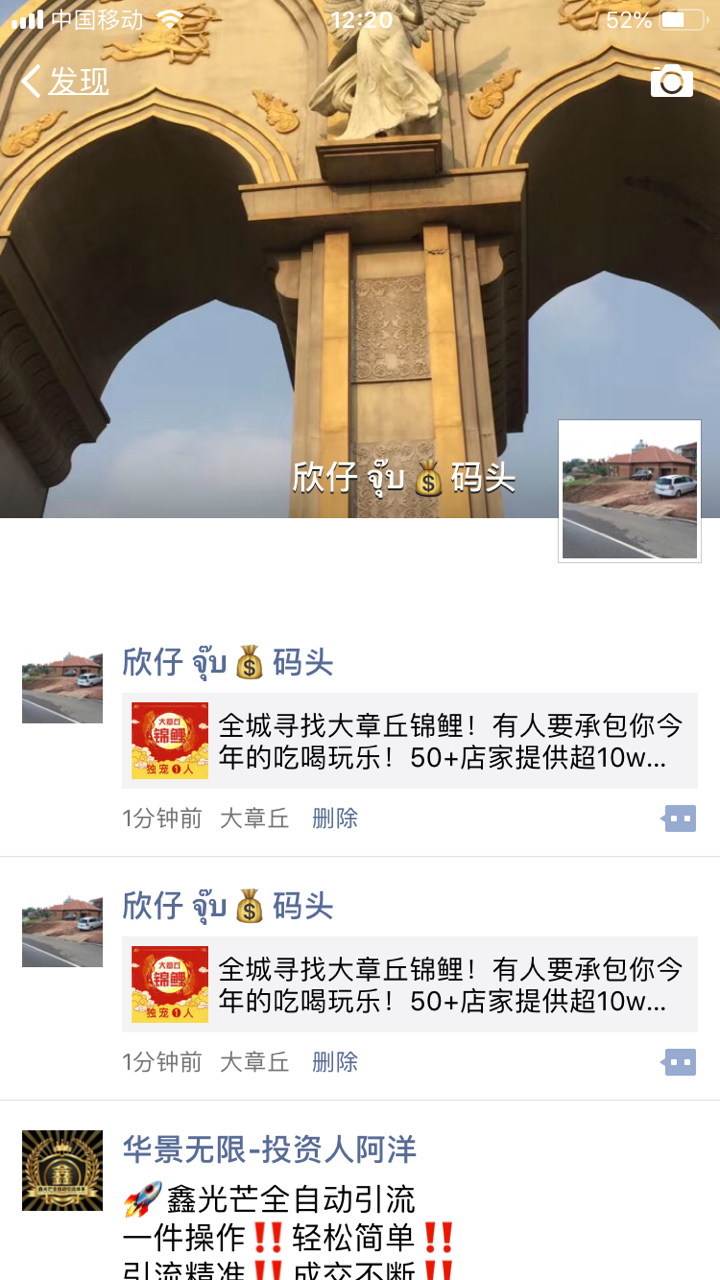Open like/comment menu on second post
720x1280 pixels.
pos(679,1062)
